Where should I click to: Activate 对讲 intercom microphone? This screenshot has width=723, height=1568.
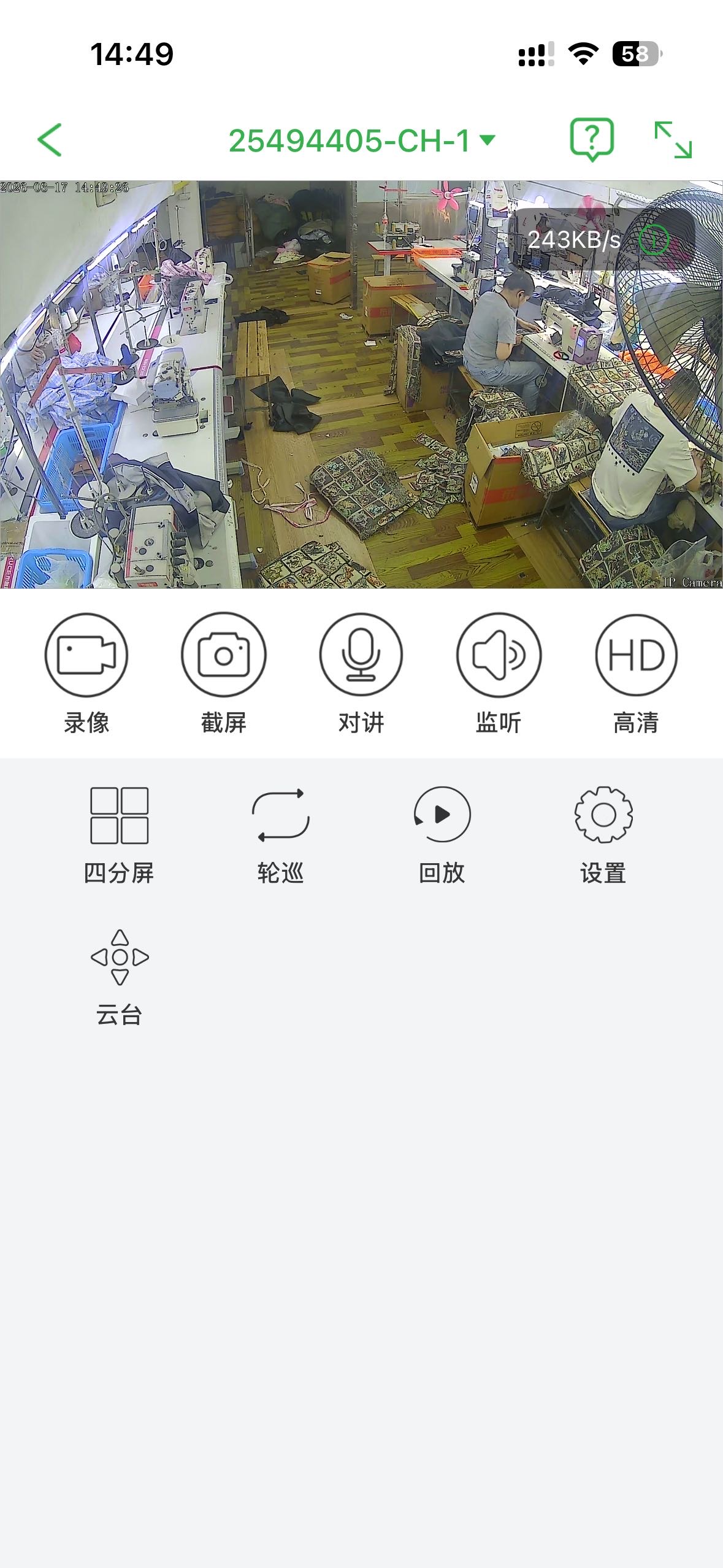pyautogui.click(x=361, y=655)
